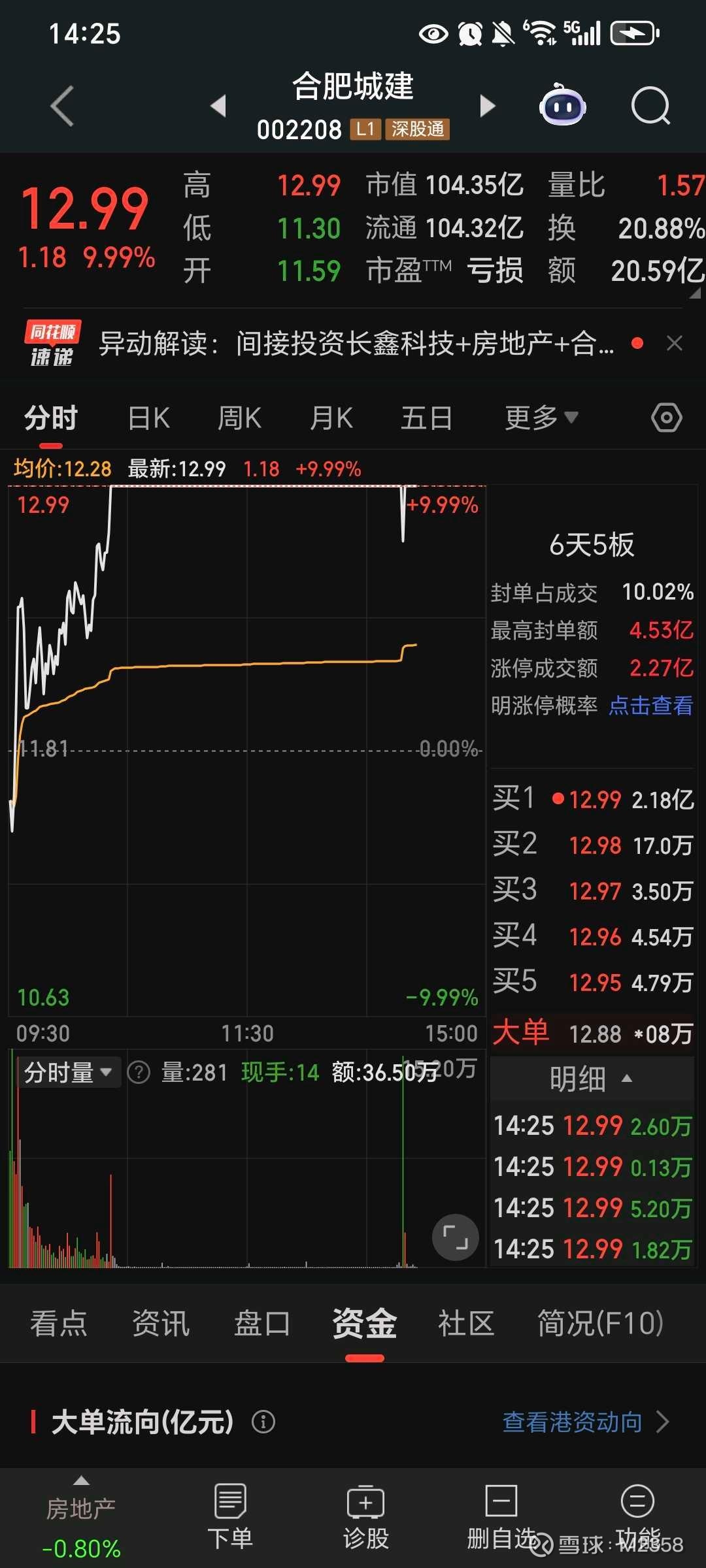
Task: Open stock search
Action: pos(650,106)
